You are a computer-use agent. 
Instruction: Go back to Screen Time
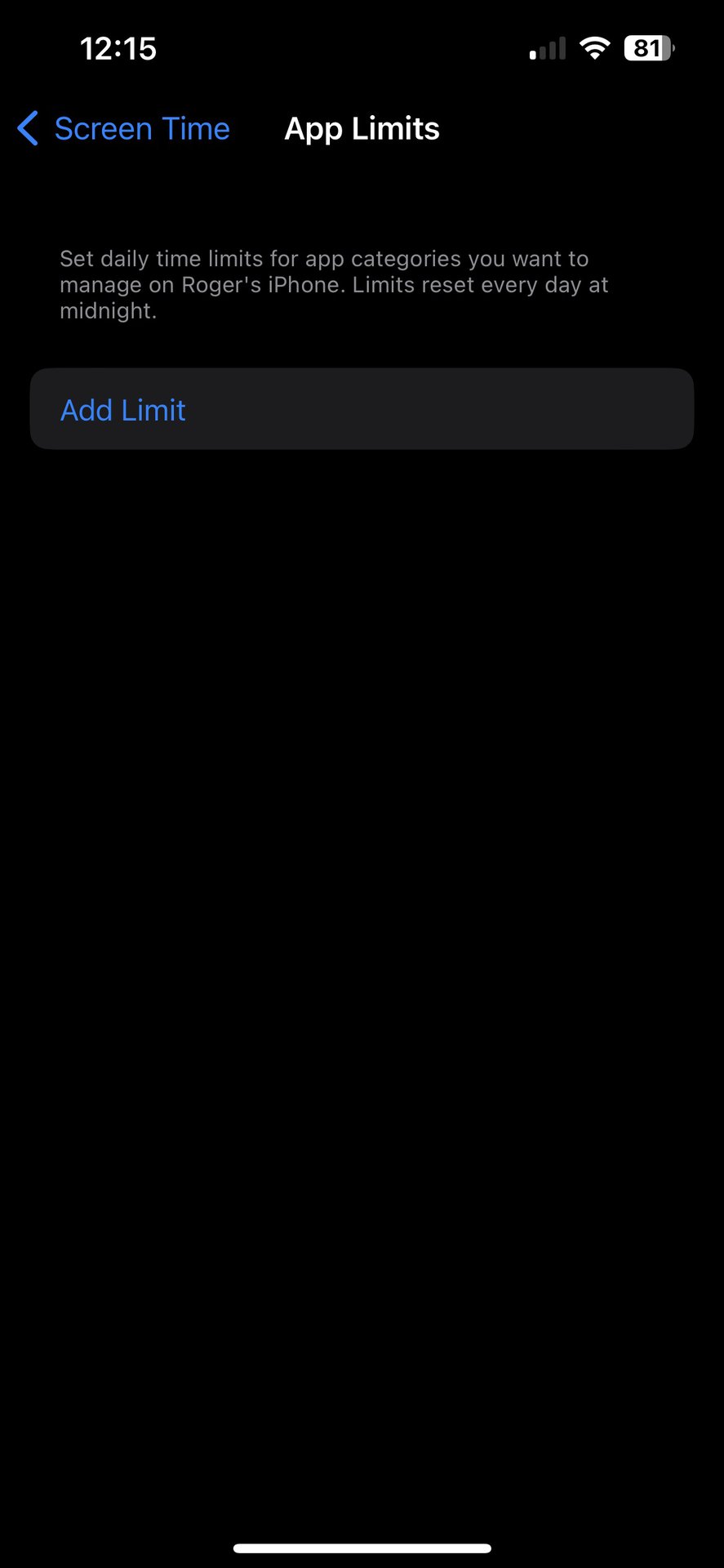click(124, 129)
